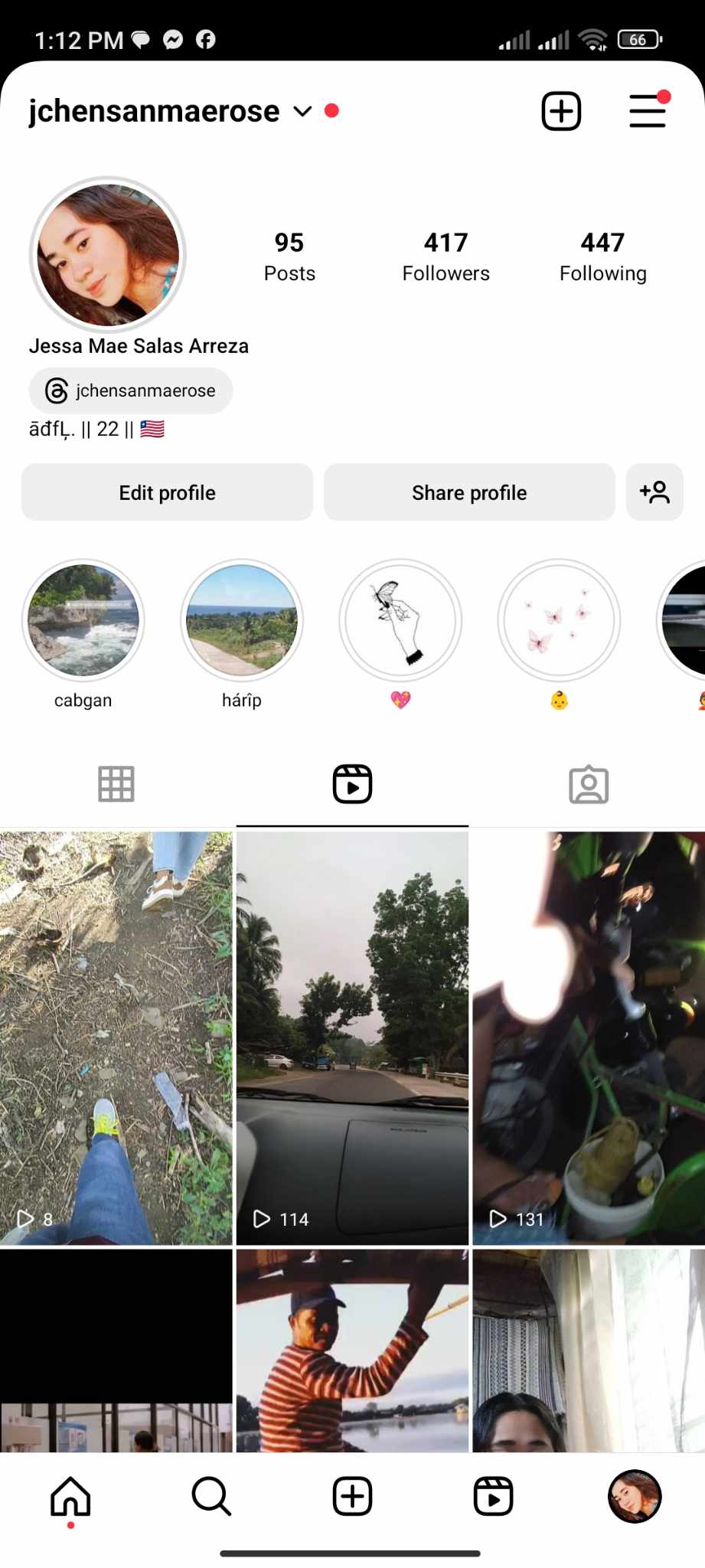Open the 447 Following list
The width and height of the screenshot is (705, 1568).
tap(602, 256)
